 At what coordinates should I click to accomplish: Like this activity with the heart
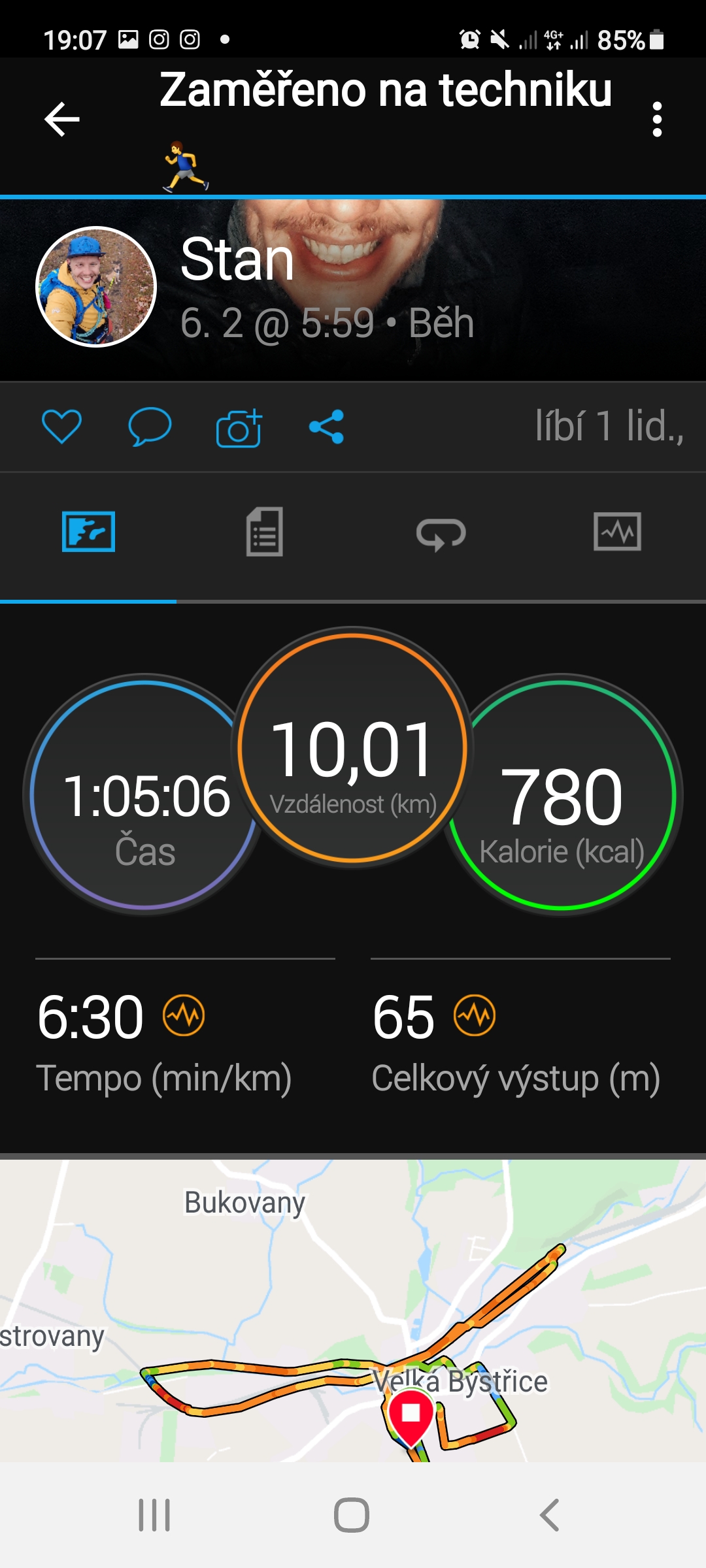click(62, 427)
